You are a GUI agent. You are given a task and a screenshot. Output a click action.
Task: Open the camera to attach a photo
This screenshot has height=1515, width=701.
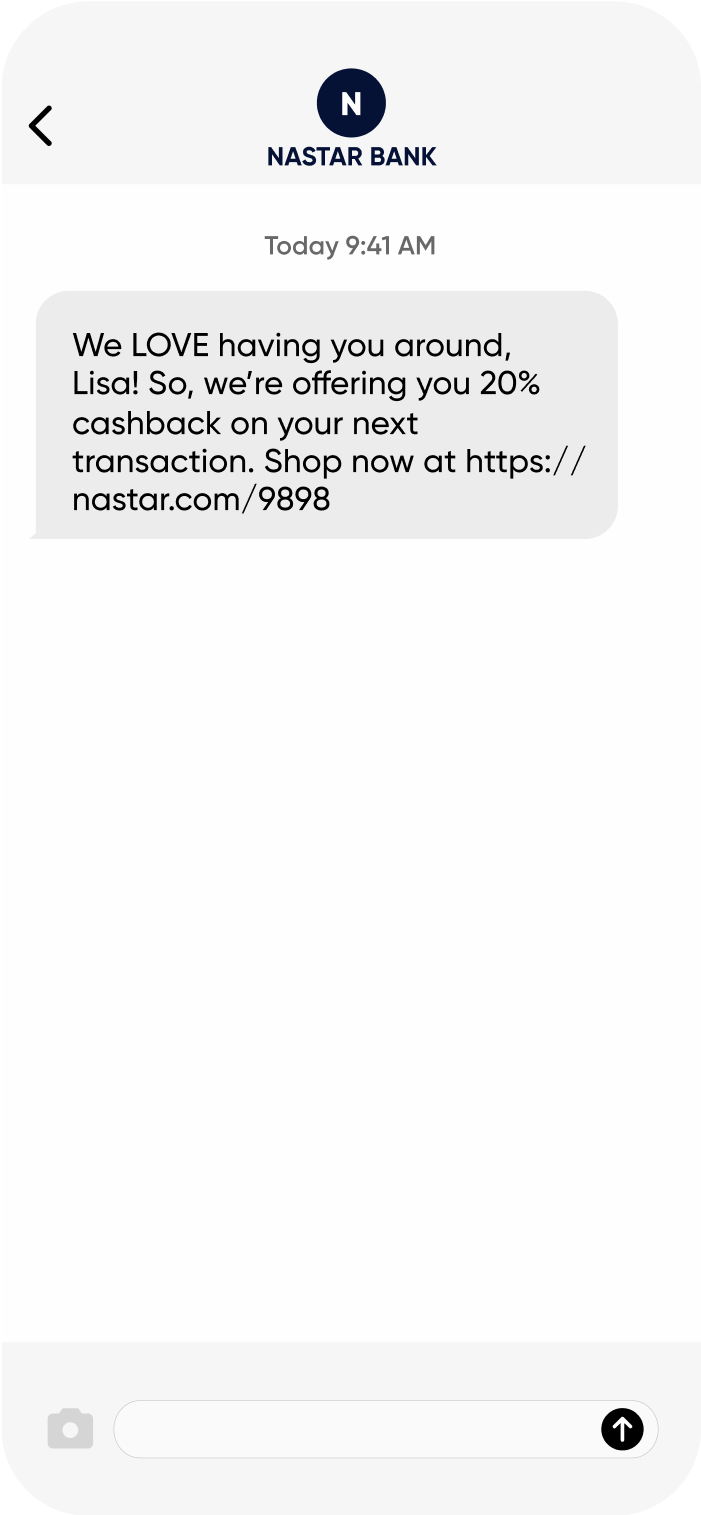[x=70, y=1429]
